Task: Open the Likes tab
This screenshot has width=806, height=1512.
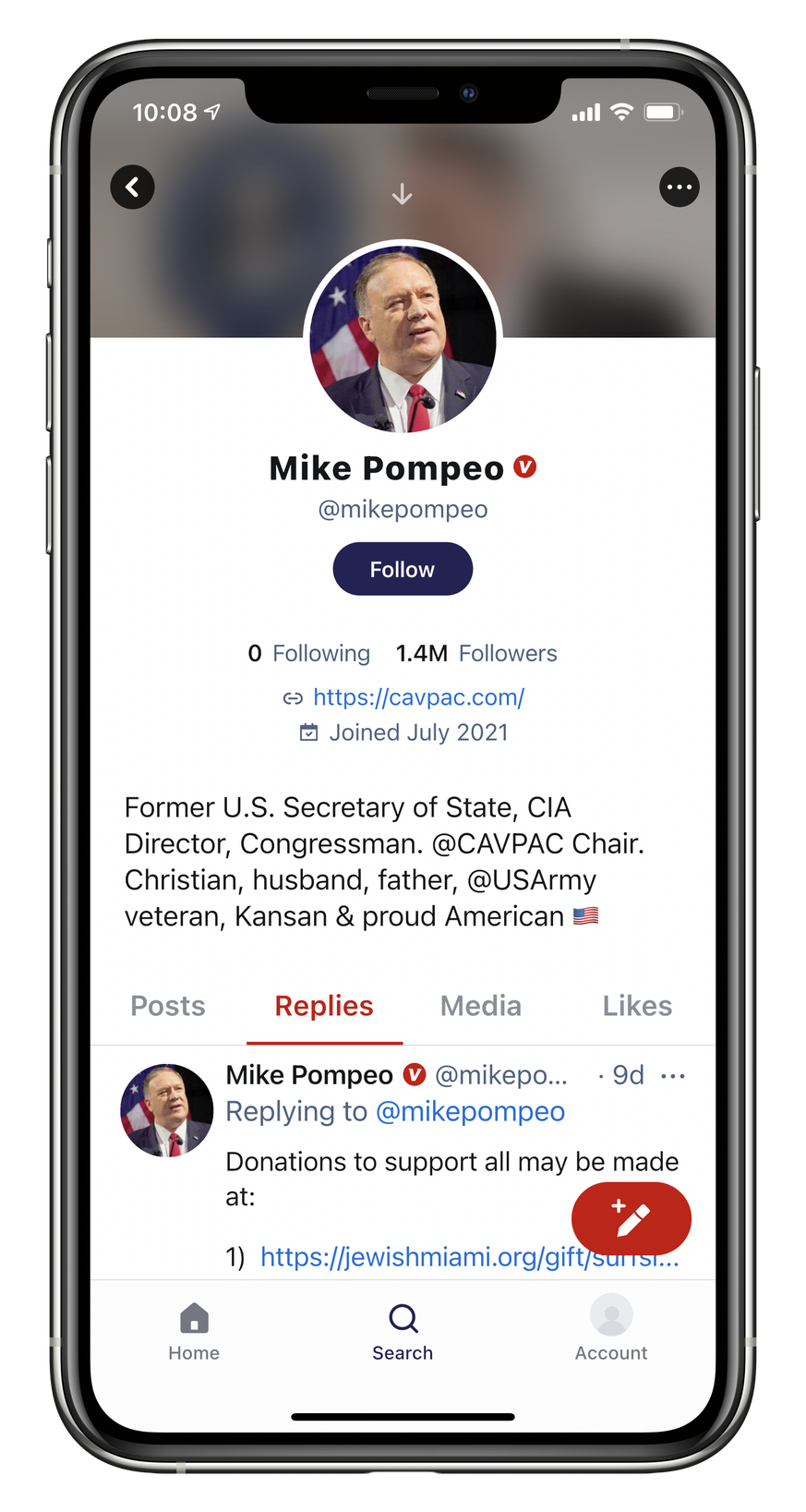Action: tap(637, 1006)
